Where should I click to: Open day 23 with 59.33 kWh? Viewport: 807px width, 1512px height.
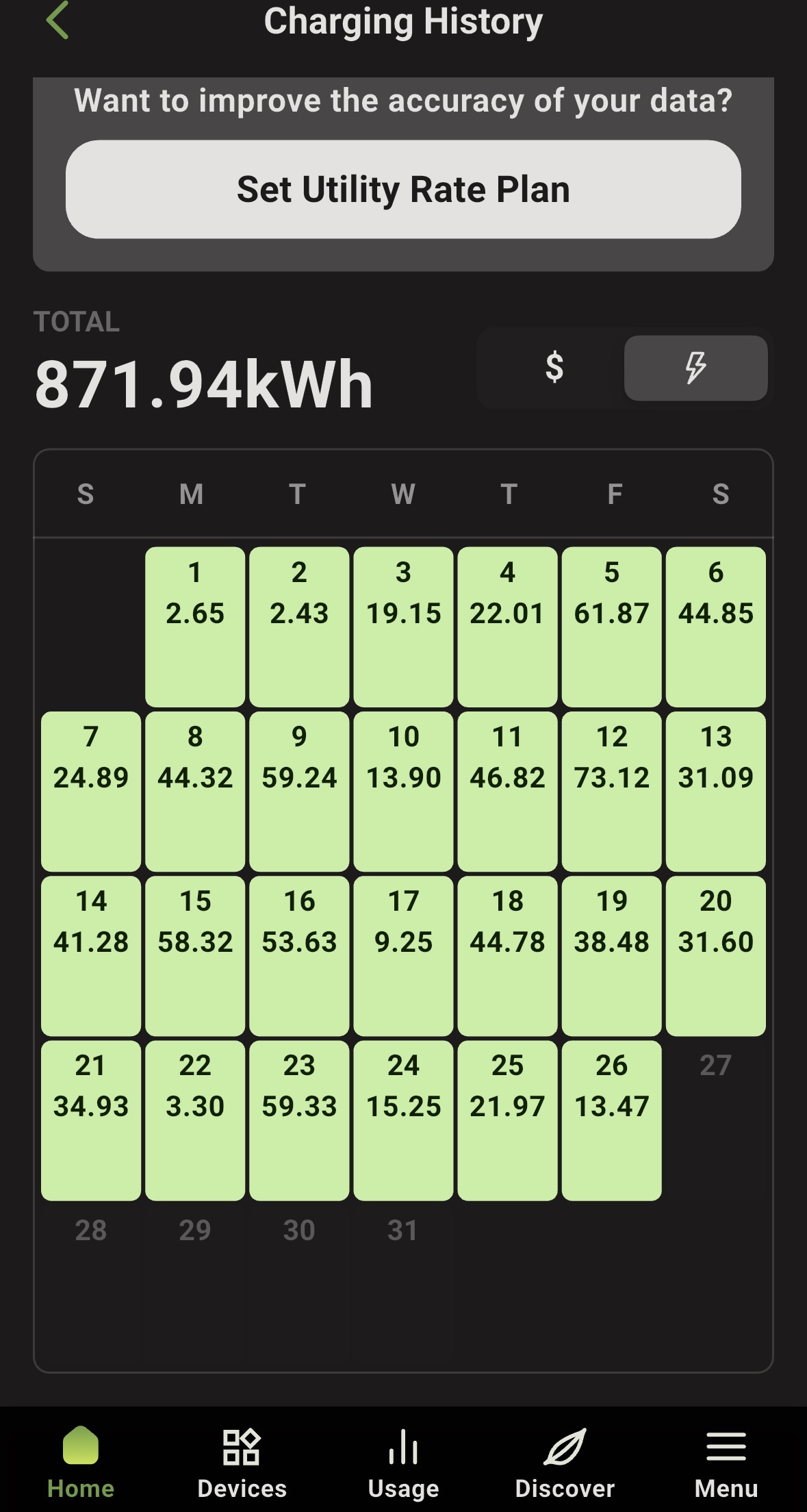299,1120
